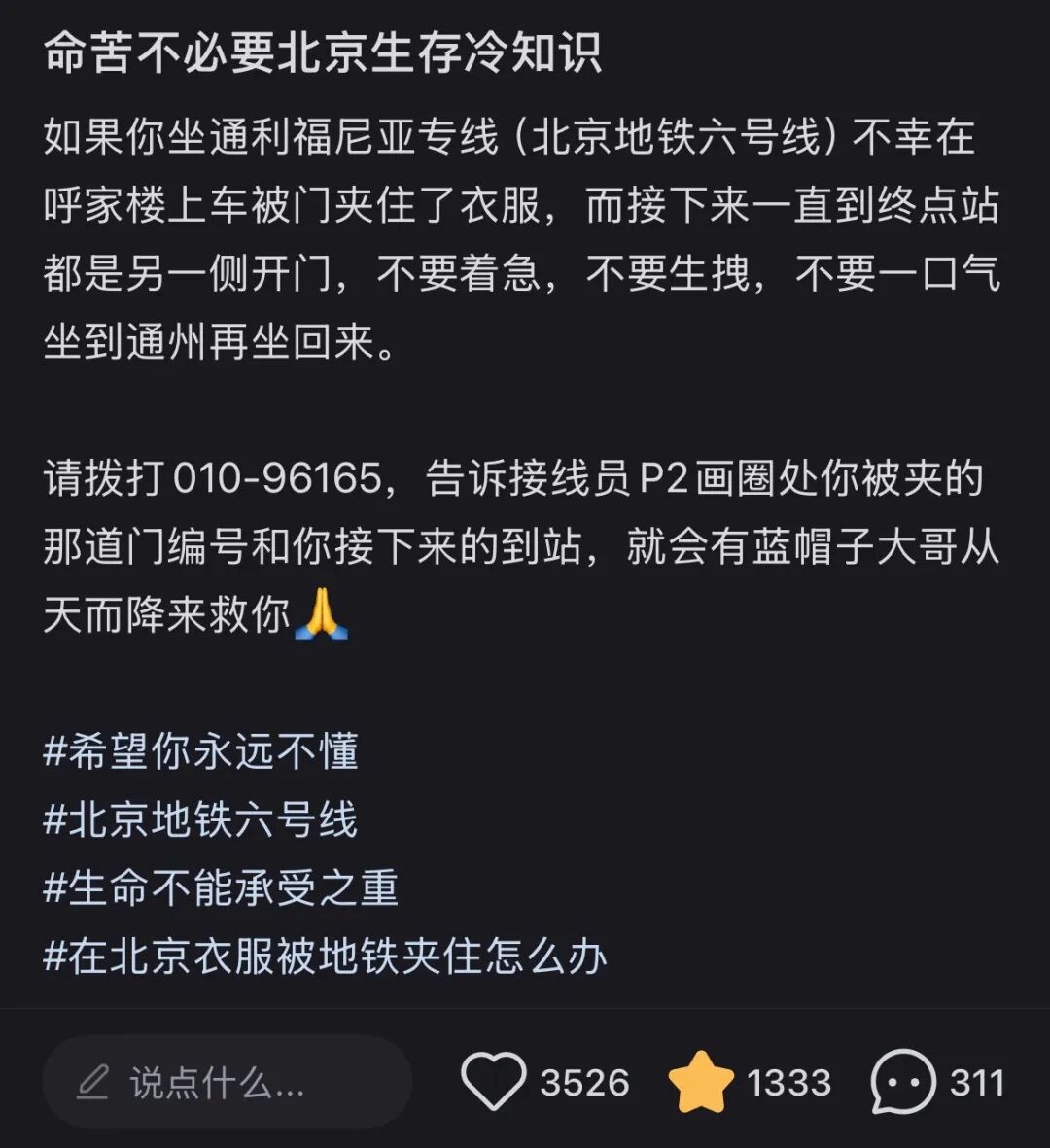This screenshot has height=1148, width=1050.
Task: Open comments via the speech bubble icon
Action: pos(904,1081)
